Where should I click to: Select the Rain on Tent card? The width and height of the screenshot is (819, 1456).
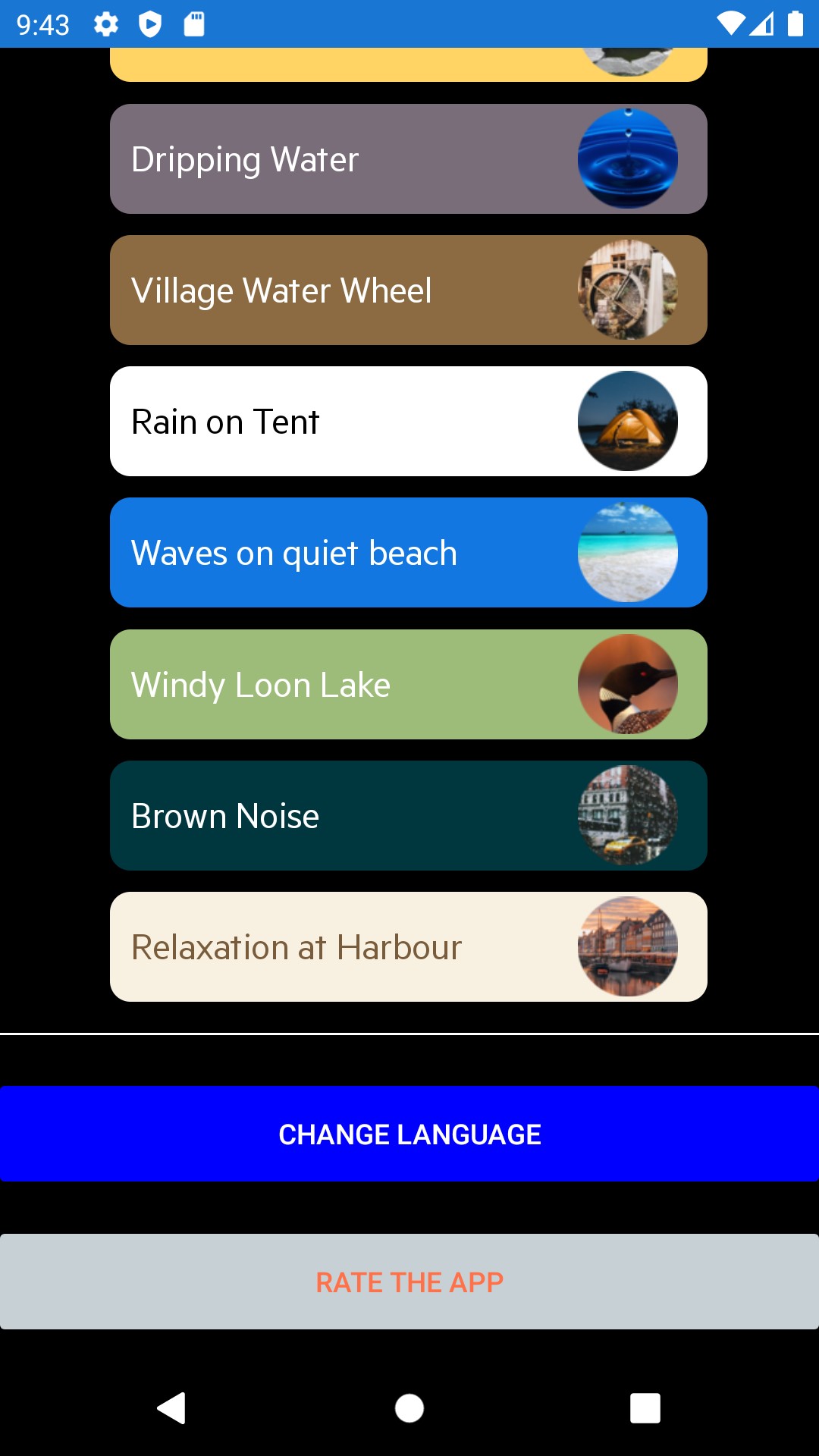[408, 422]
